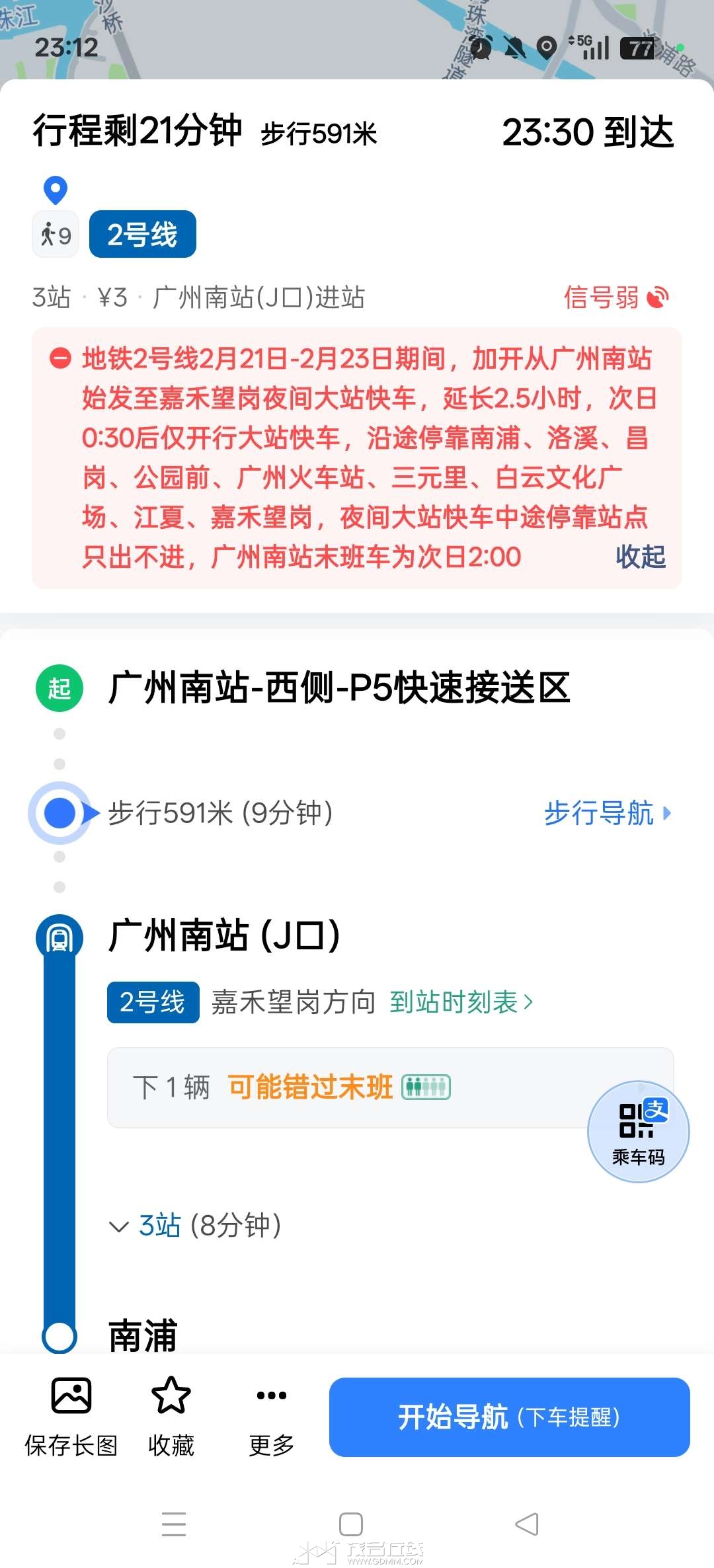Open 步行导航 walking navigation
Viewport: 714px width, 1568px height.
coord(606,813)
